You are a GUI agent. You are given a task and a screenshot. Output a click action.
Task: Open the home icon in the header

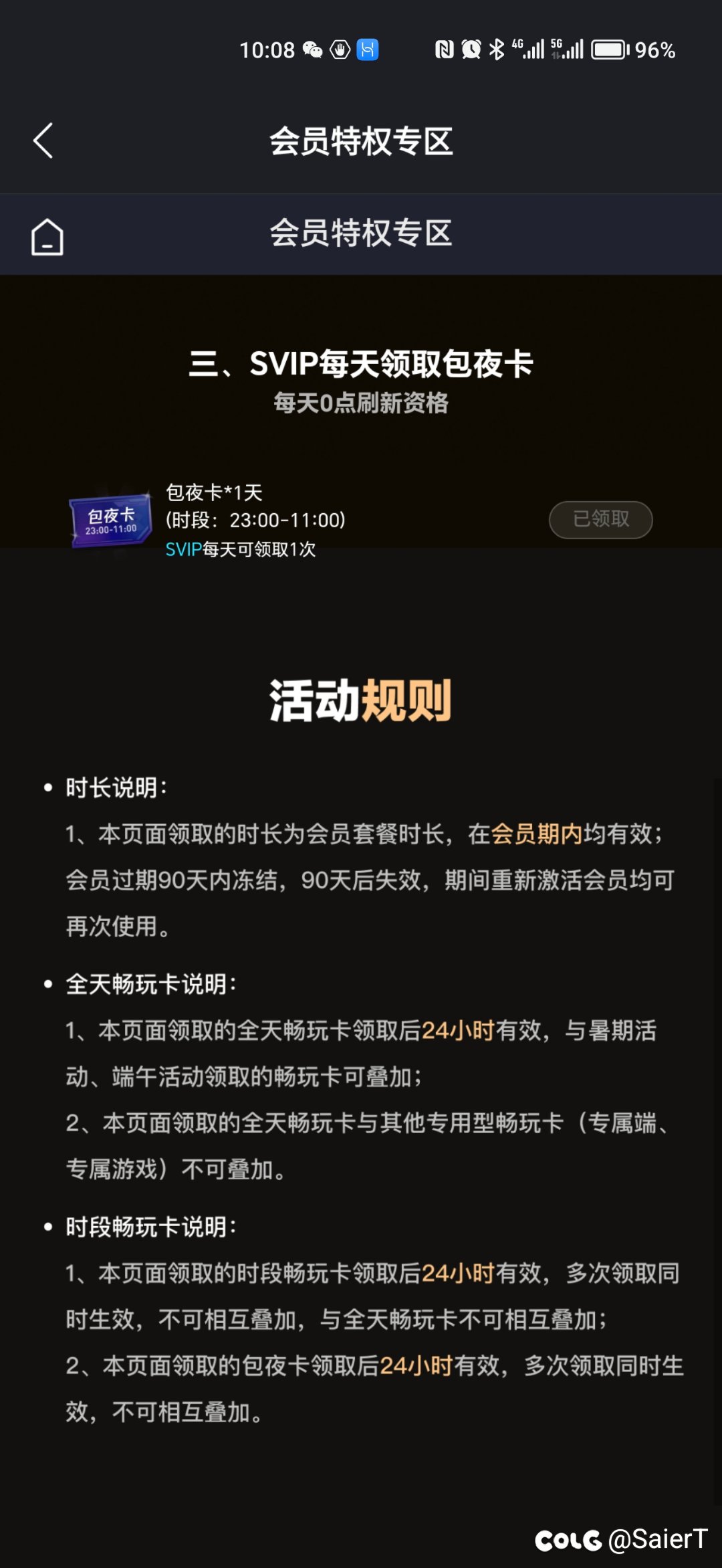47,237
